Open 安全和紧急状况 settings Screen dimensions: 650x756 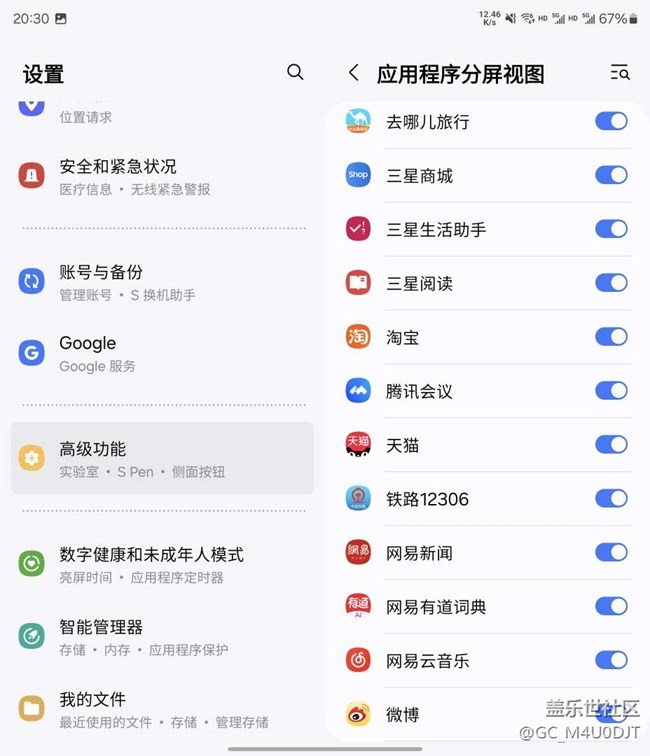point(162,176)
